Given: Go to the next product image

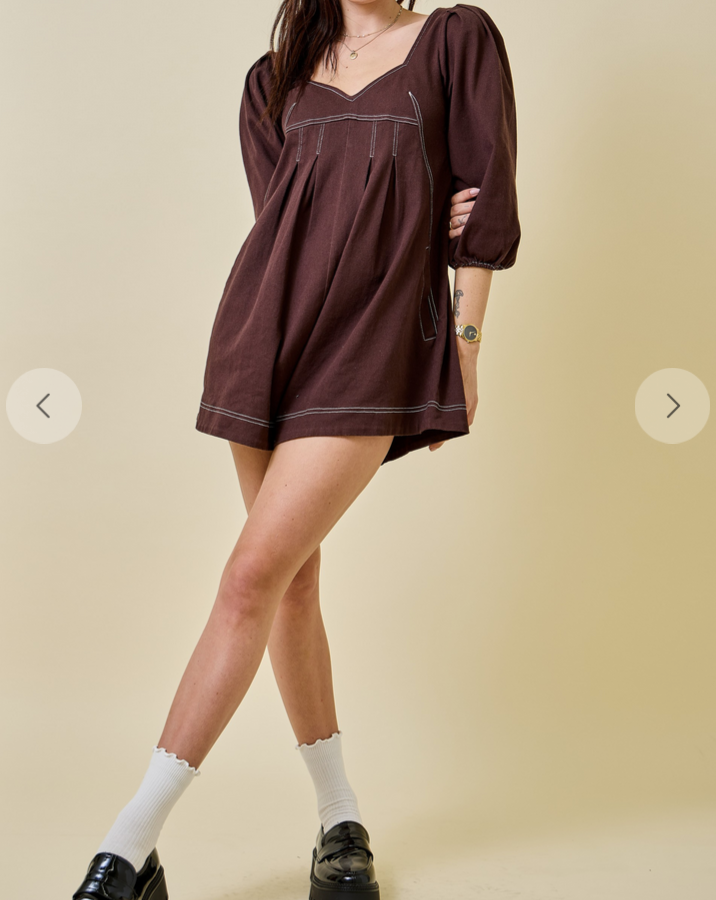Looking at the screenshot, I should (672, 406).
